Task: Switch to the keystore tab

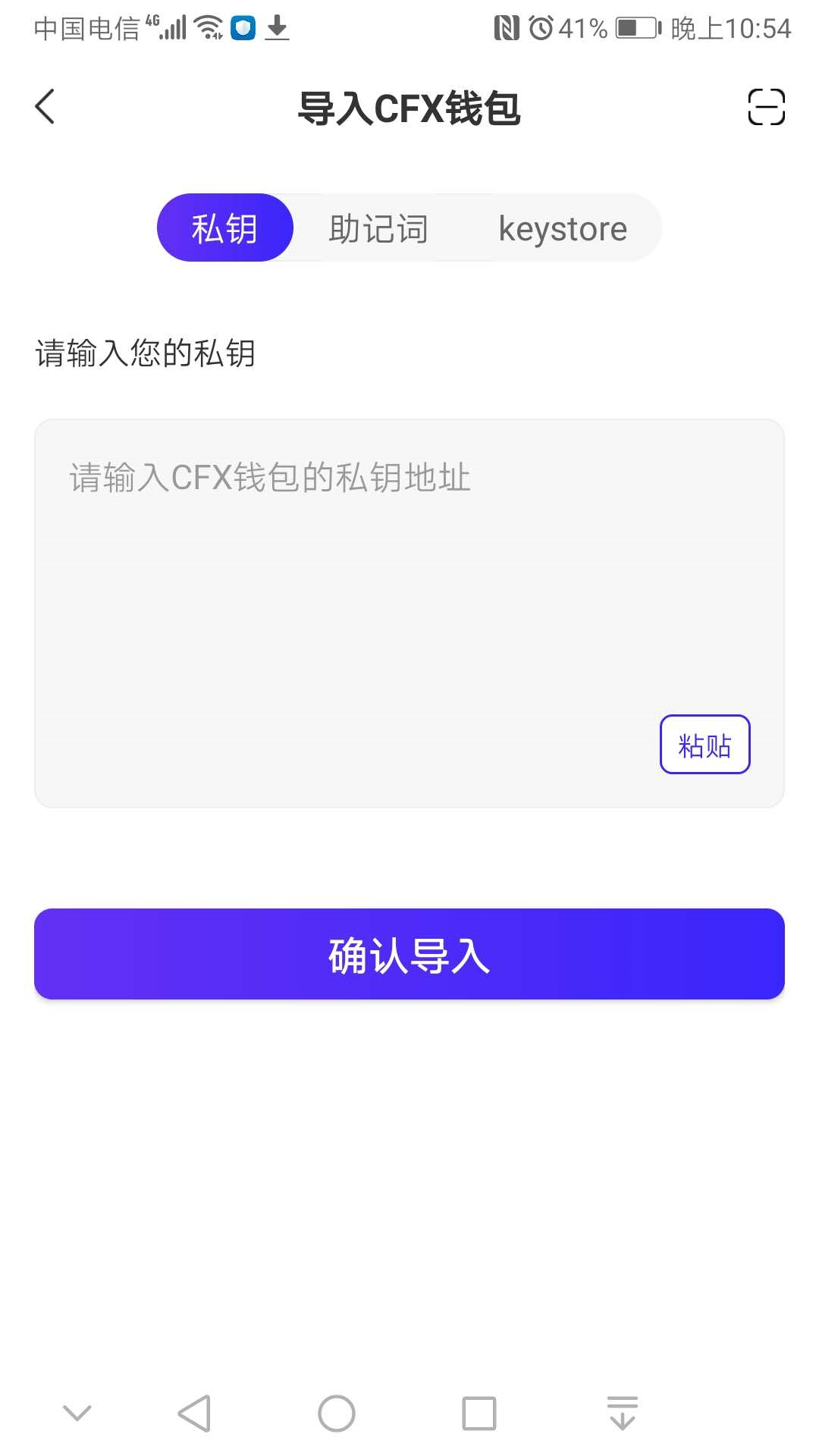Action: [563, 228]
